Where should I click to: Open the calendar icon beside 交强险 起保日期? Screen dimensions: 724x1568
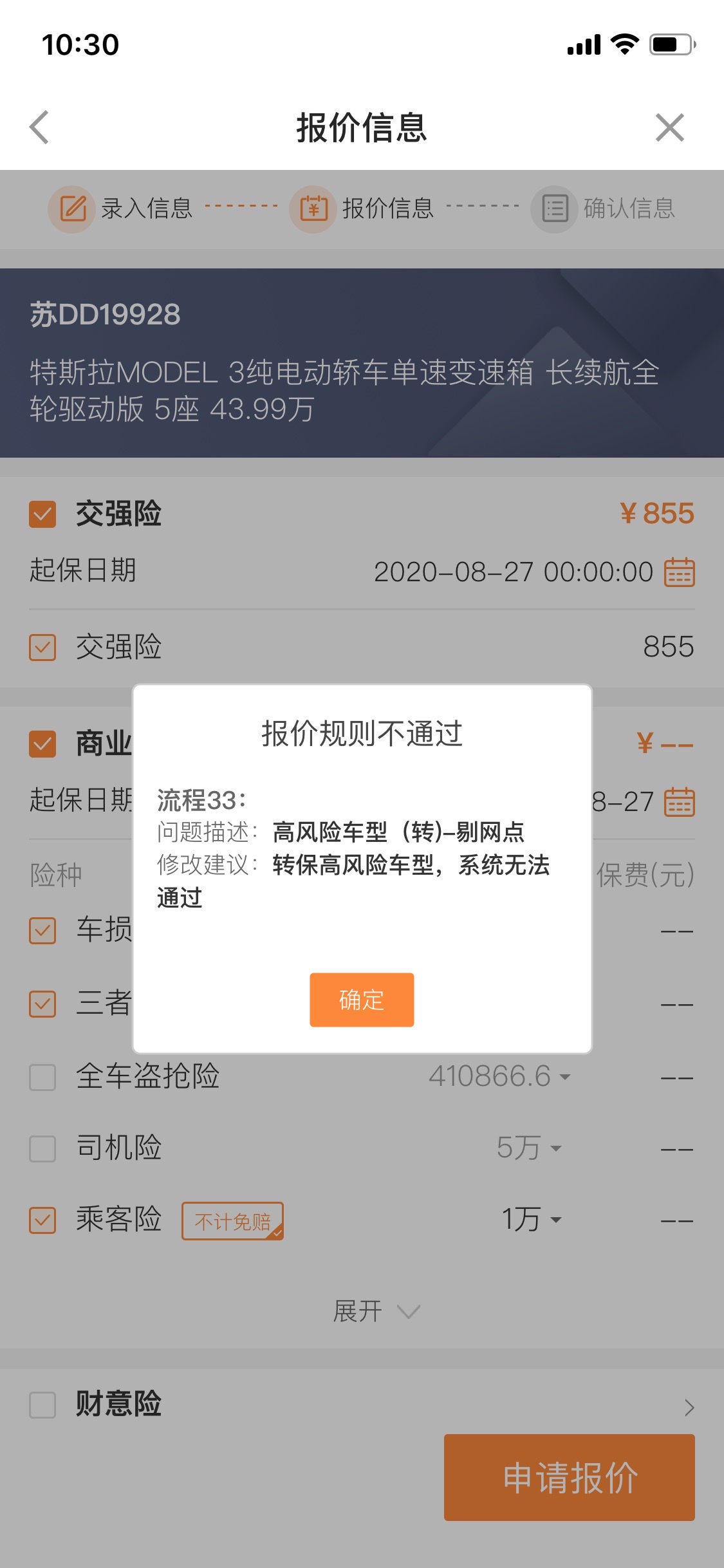679,571
